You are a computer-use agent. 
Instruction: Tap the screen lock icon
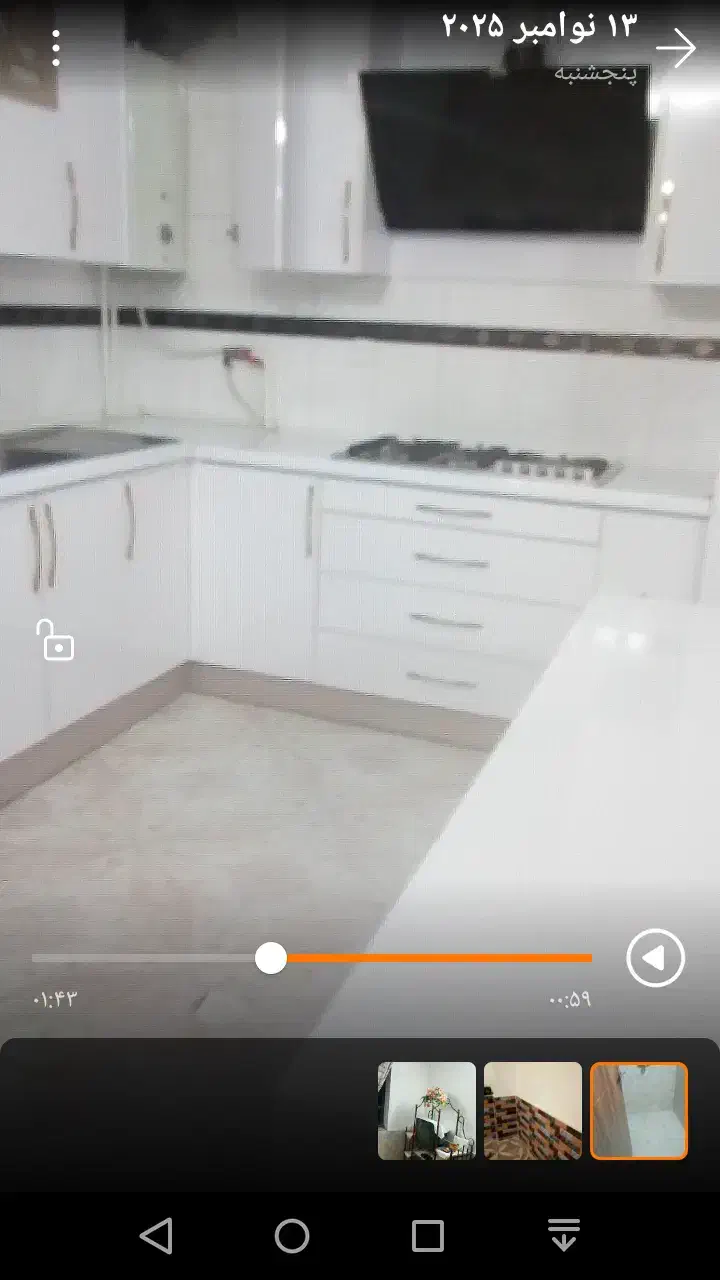[56, 640]
